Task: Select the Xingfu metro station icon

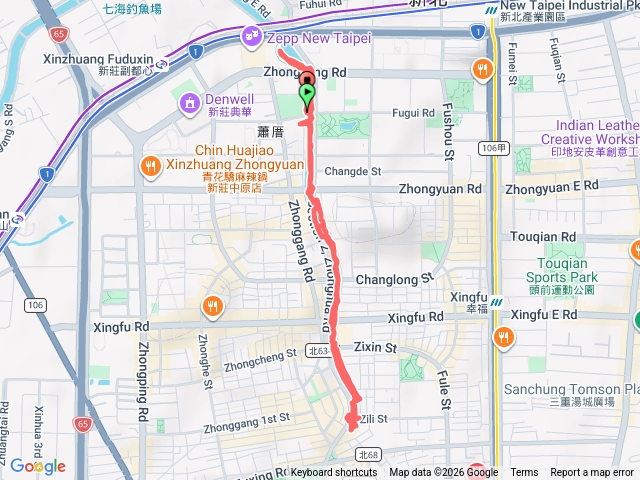Action: point(497,298)
